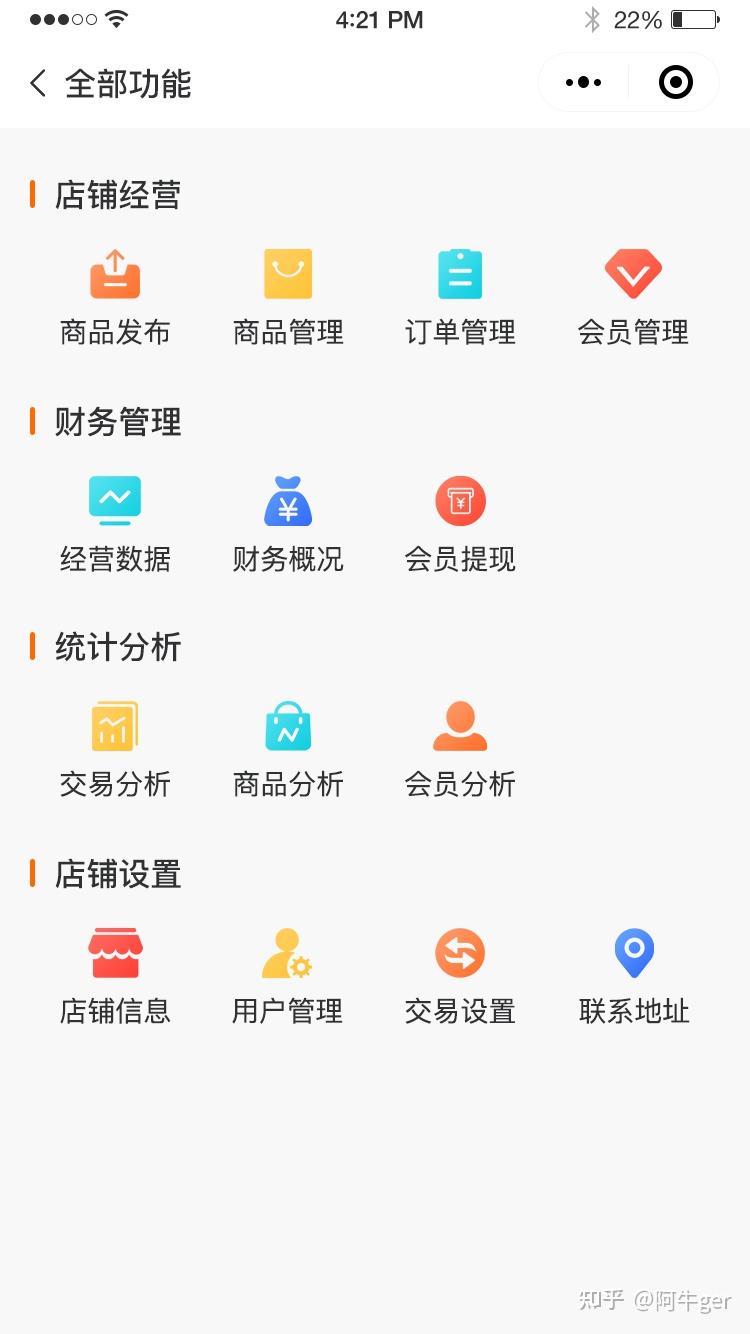The image size is (750, 1334).
Task: Select the 联系地址 location pin icon
Action: (633, 952)
